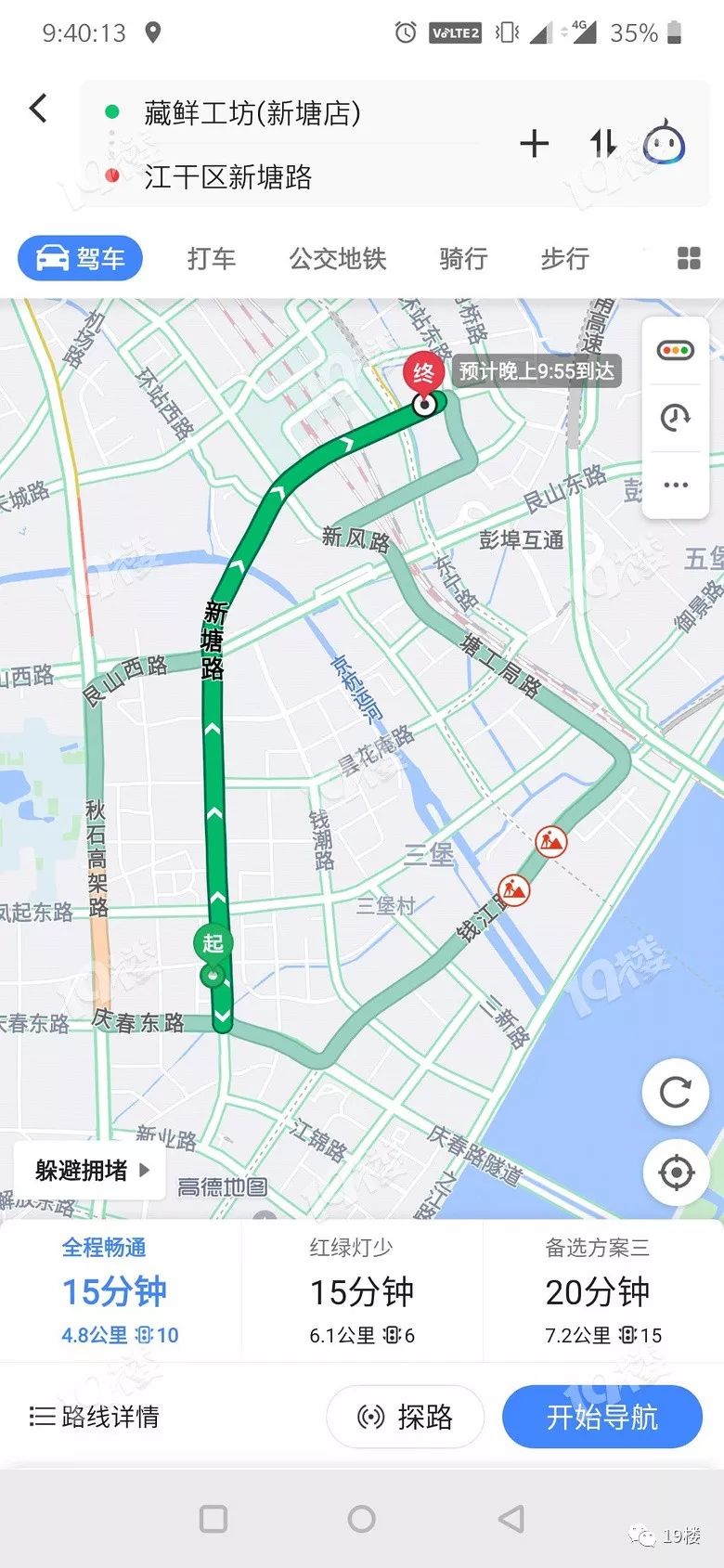Image resolution: width=724 pixels, height=1568 pixels.
Task: Open the voice assistant robot icon
Action: [x=665, y=143]
